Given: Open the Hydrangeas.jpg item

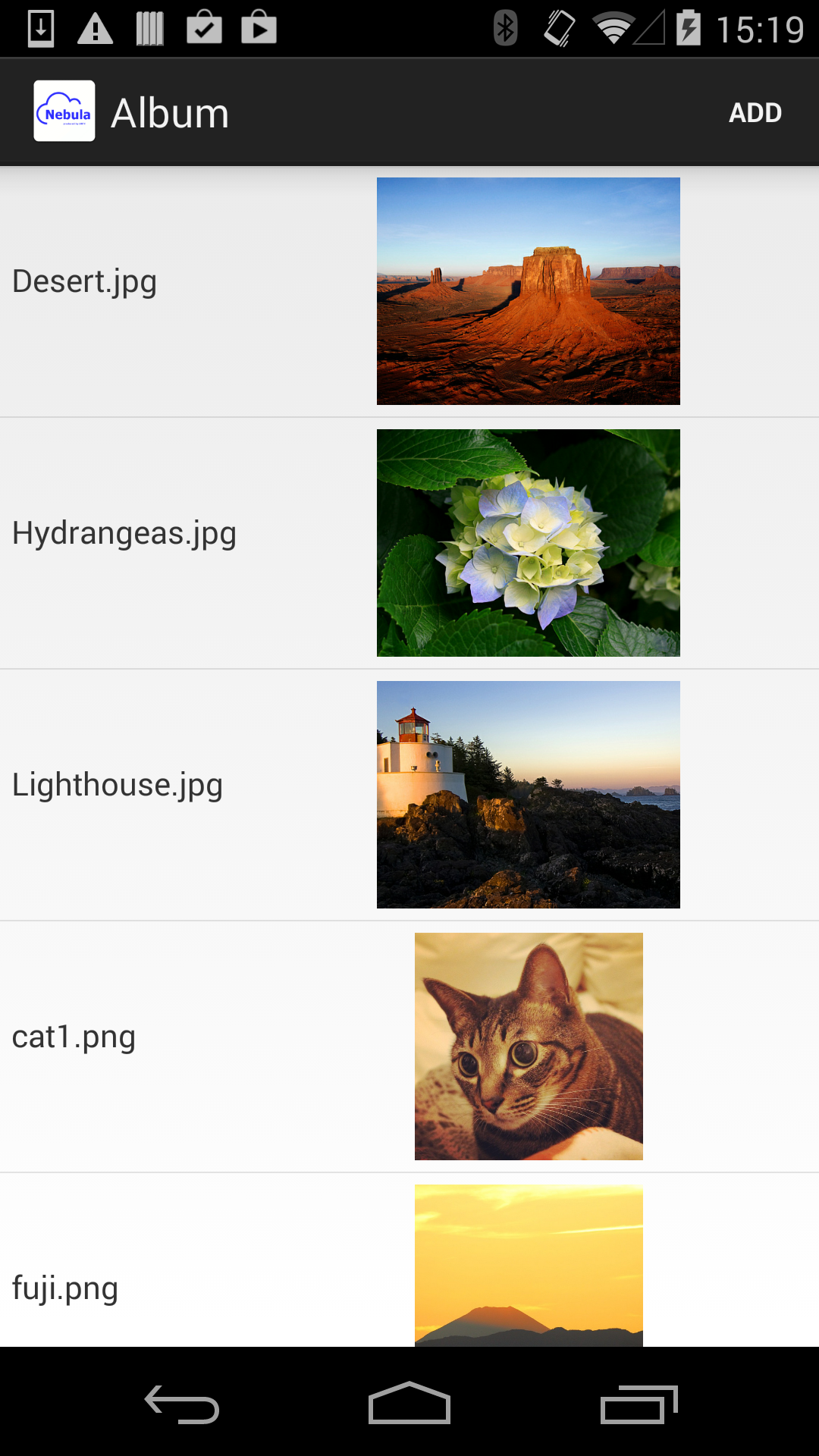Looking at the screenshot, I should click(409, 543).
